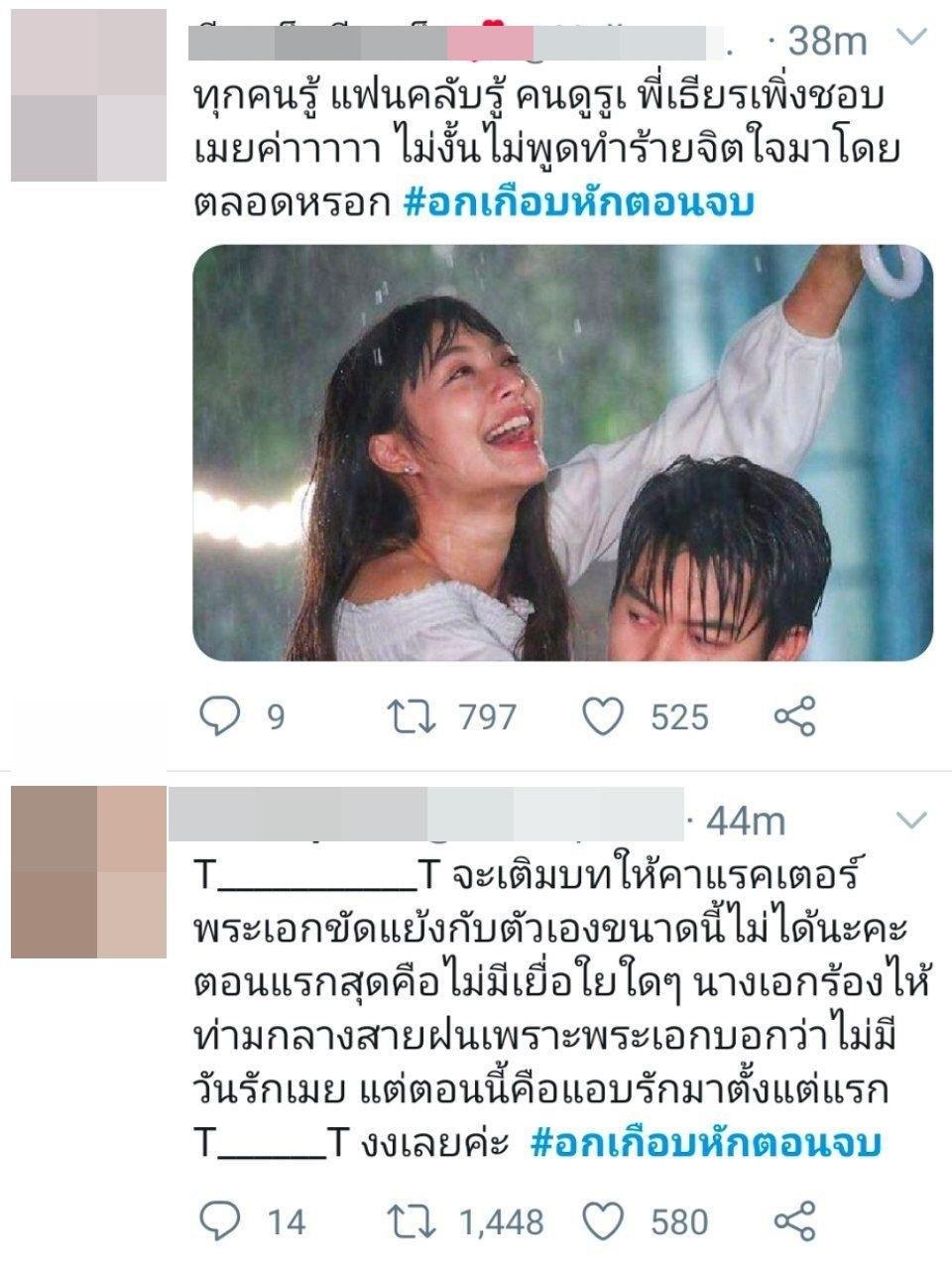Screen dimensions: 952x1270
Task: Open the chevron menu on the 38m tweet
Action: [x=911, y=39]
